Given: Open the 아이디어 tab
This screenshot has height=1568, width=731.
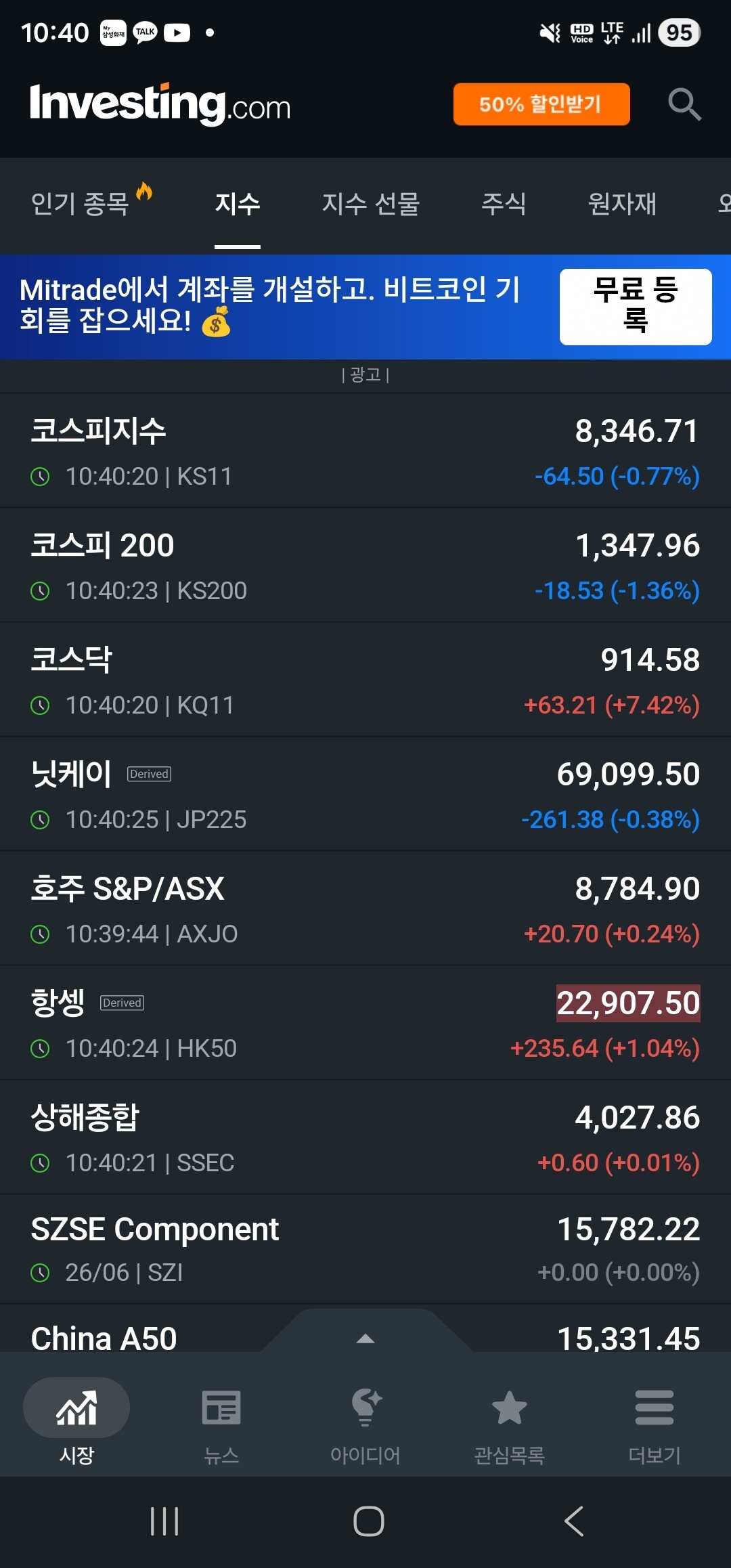Looking at the screenshot, I should point(365,1425).
